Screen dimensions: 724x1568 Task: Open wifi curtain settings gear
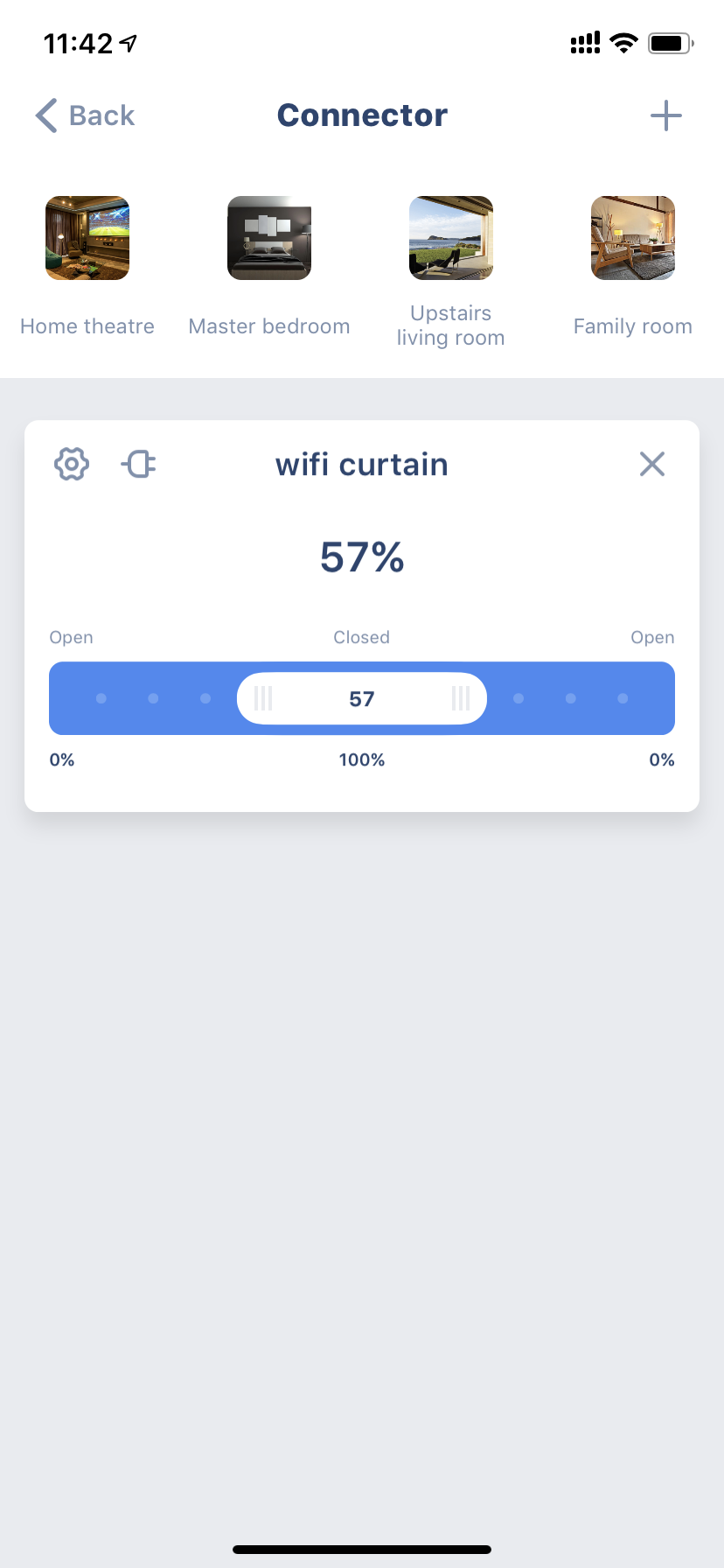(72, 464)
